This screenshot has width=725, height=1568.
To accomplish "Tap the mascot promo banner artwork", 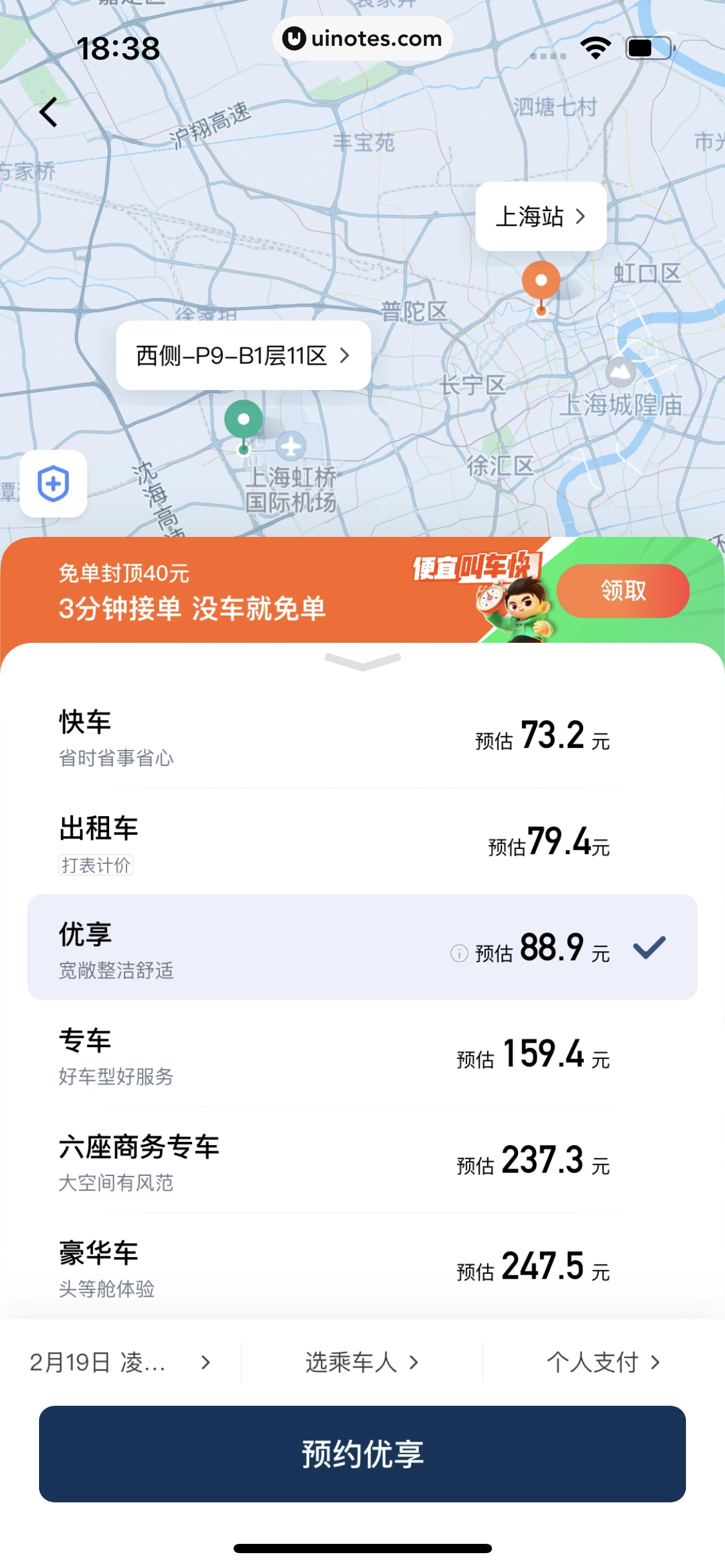I will click(521, 601).
